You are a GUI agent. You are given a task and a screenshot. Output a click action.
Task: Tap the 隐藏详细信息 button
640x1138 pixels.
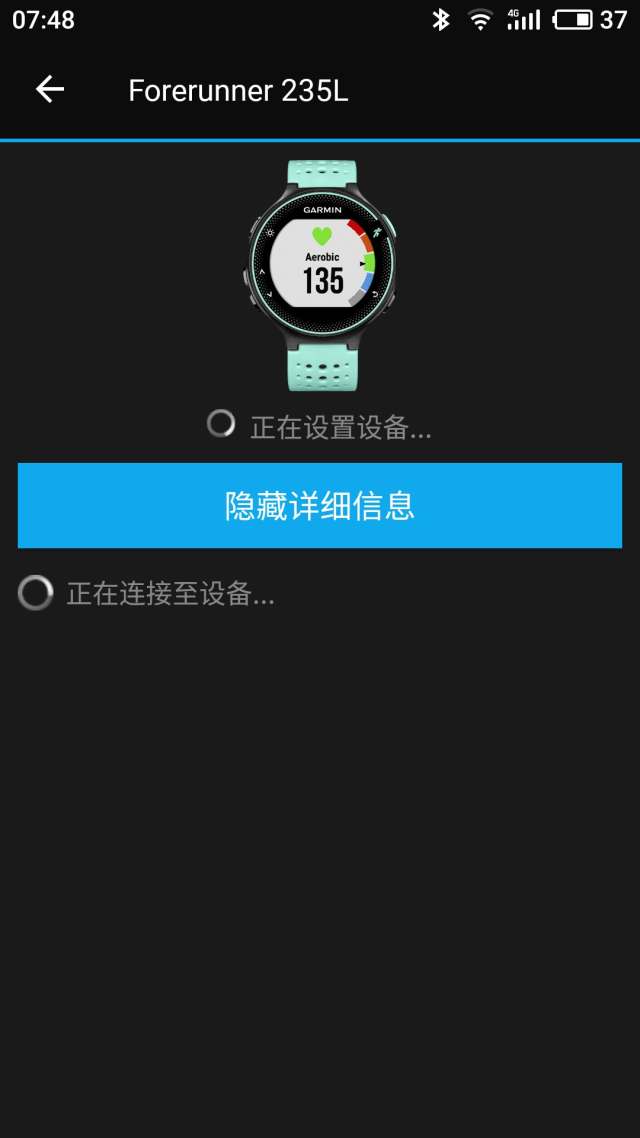320,506
